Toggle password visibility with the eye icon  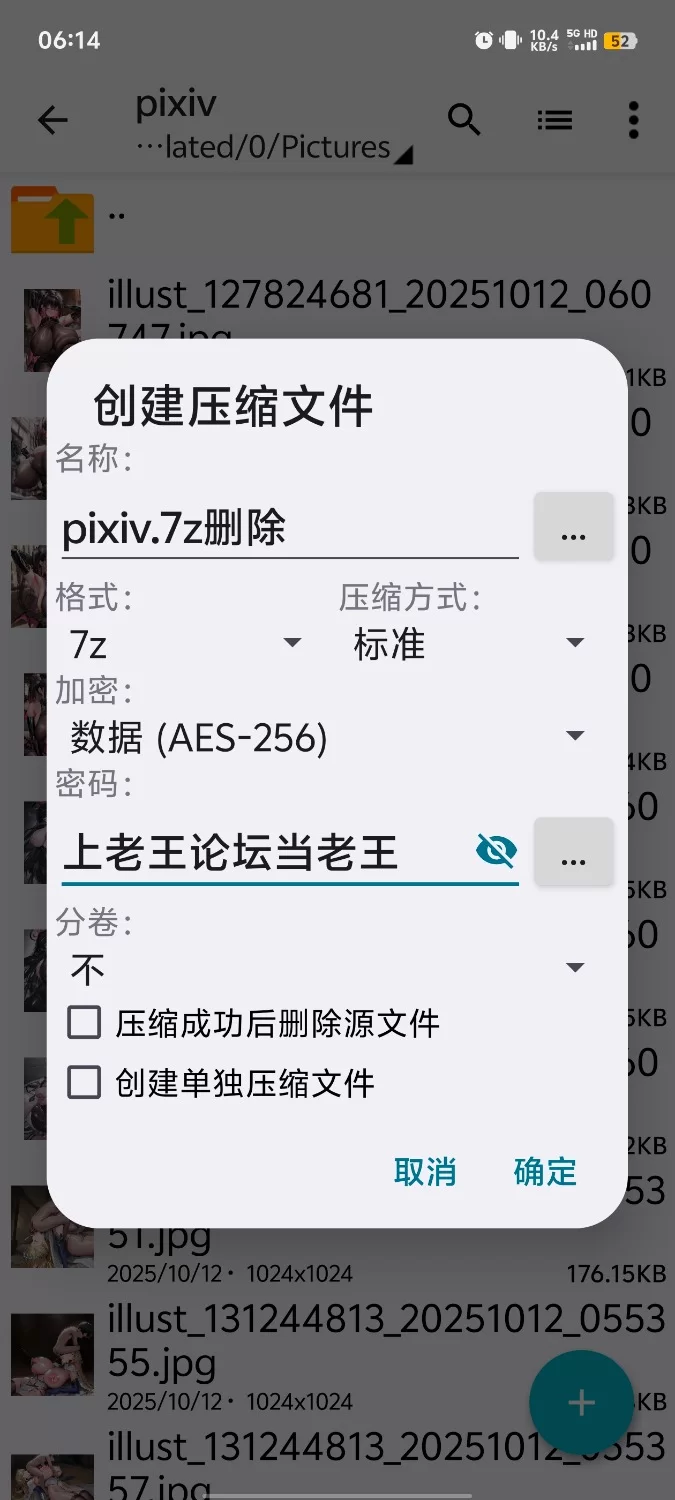(496, 852)
